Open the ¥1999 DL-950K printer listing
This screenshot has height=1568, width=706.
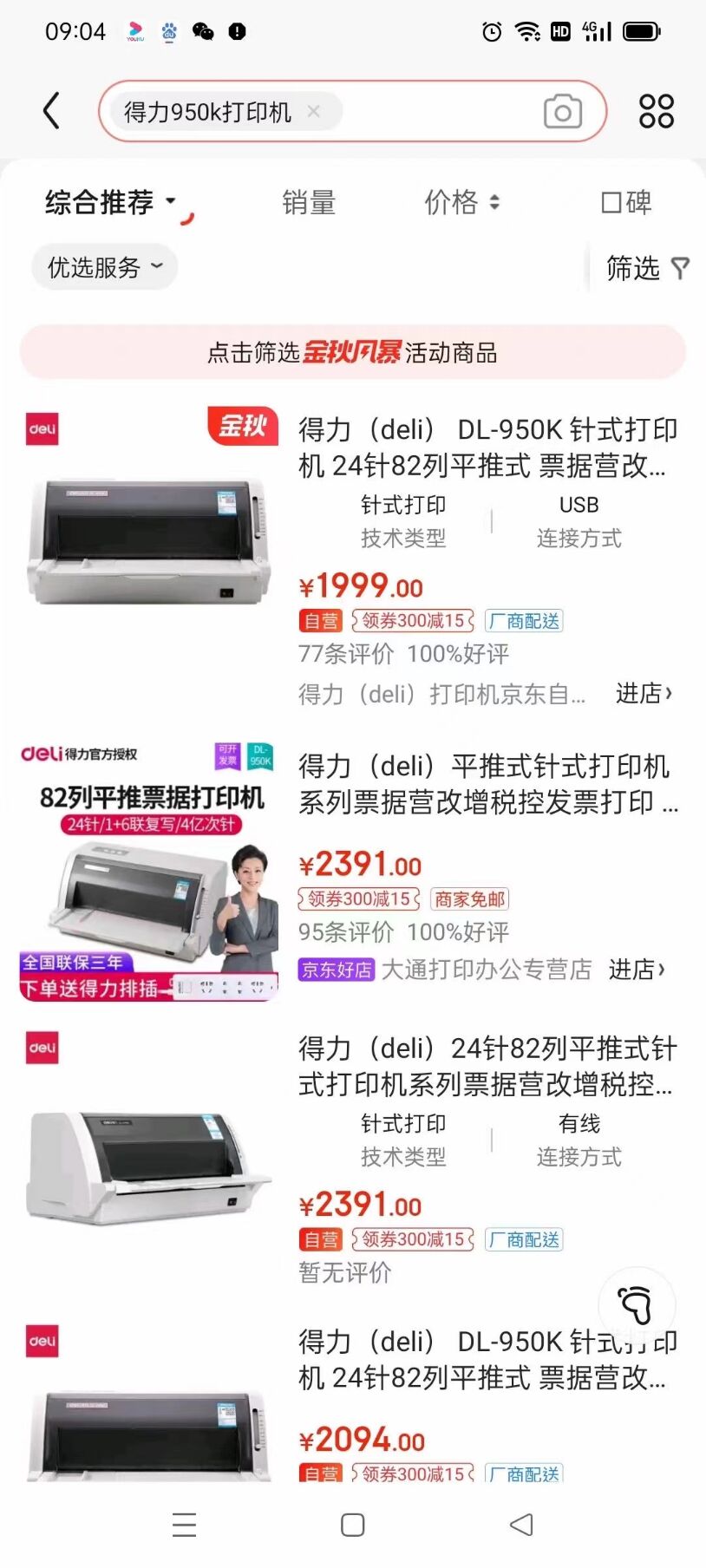click(486, 448)
